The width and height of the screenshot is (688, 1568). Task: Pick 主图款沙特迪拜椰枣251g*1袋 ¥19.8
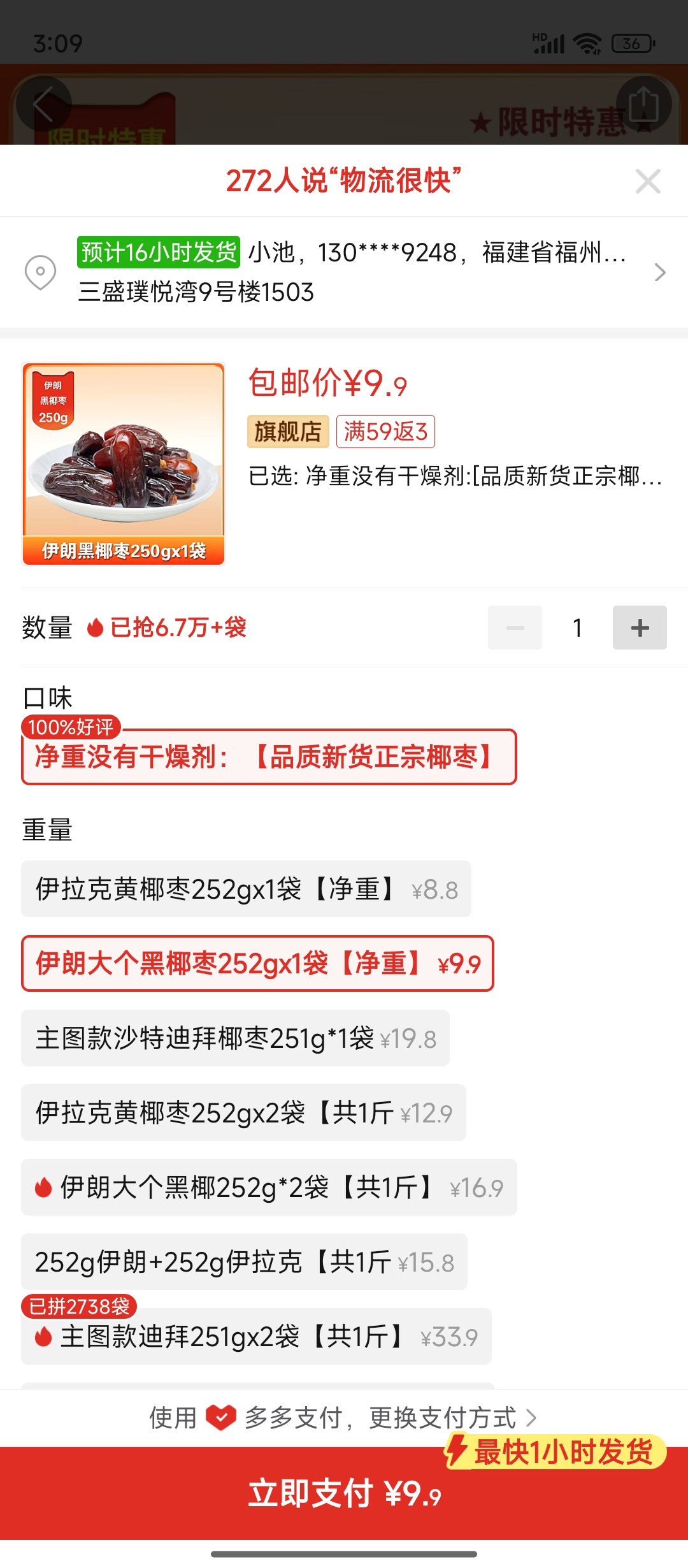tap(235, 1038)
